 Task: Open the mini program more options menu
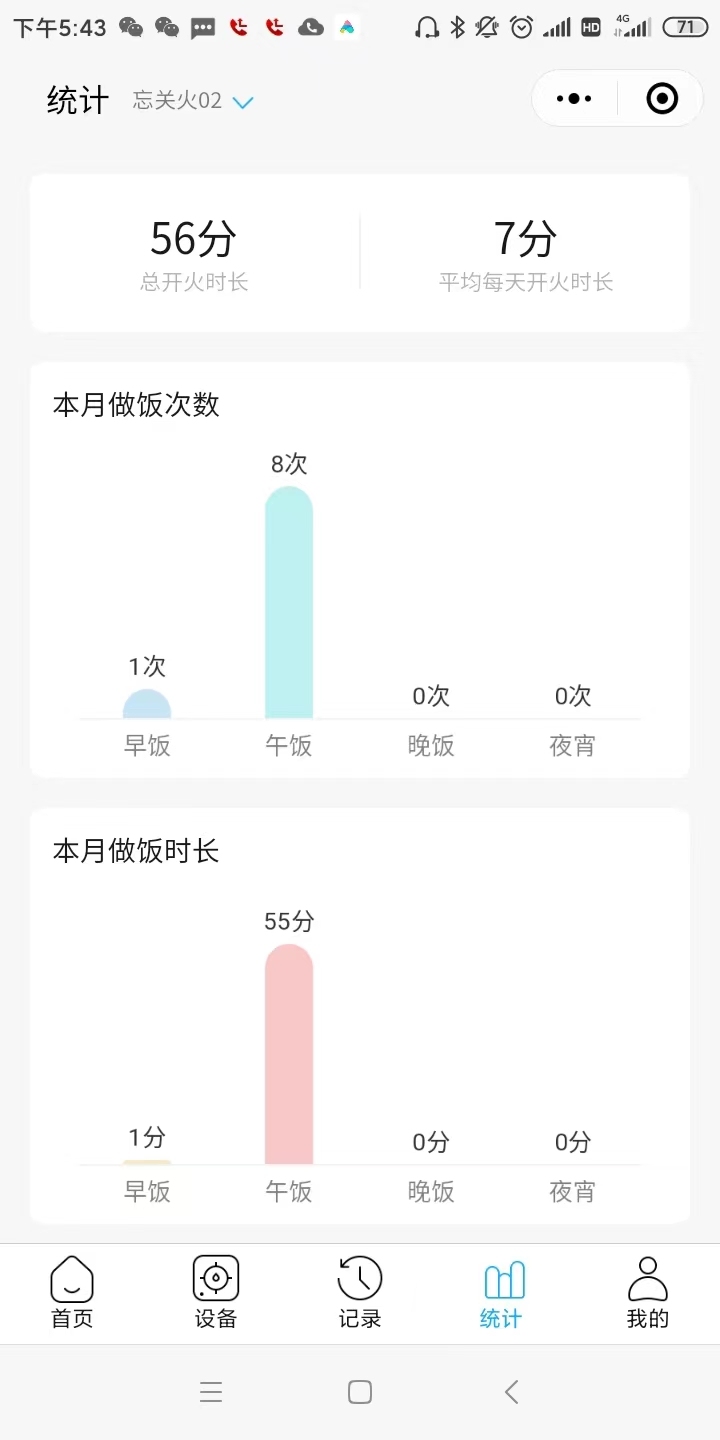click(x=574, y=98)
